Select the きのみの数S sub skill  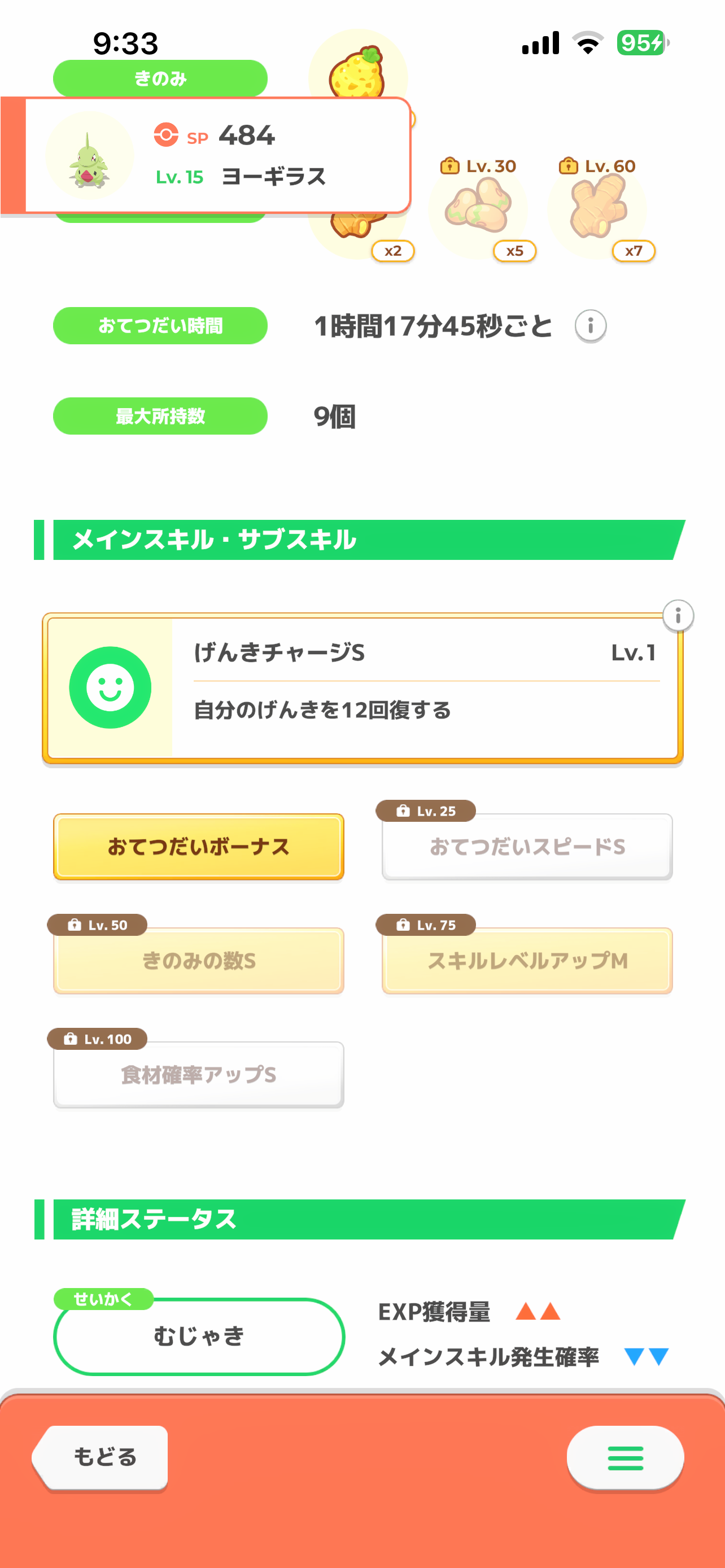pos(198,961)
